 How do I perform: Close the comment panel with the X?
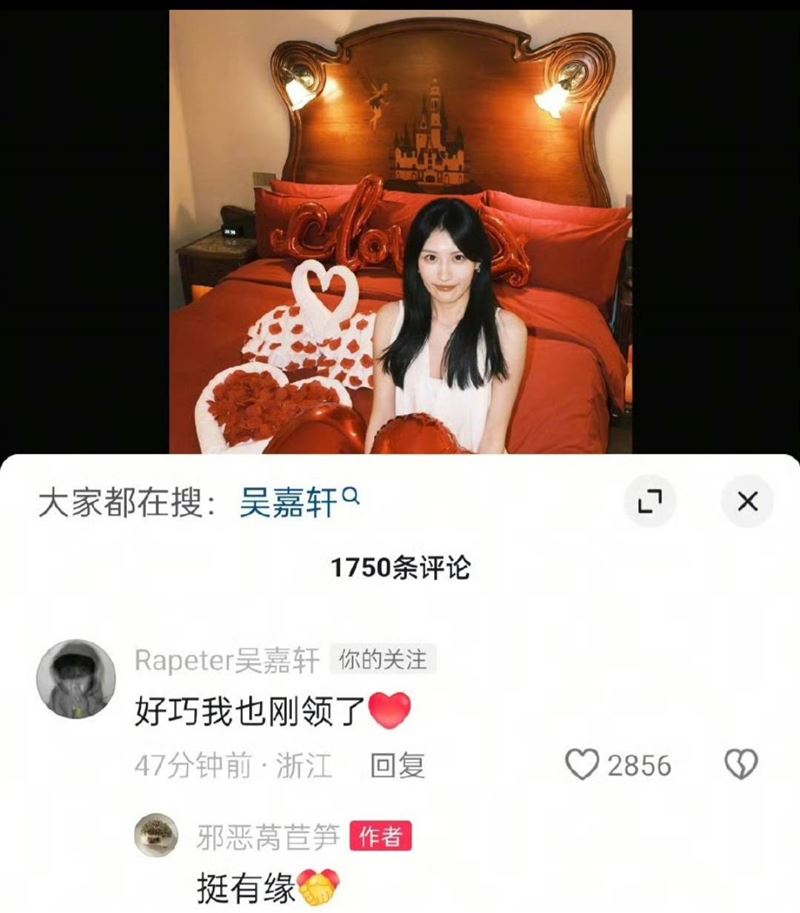[x=747, y=502]
